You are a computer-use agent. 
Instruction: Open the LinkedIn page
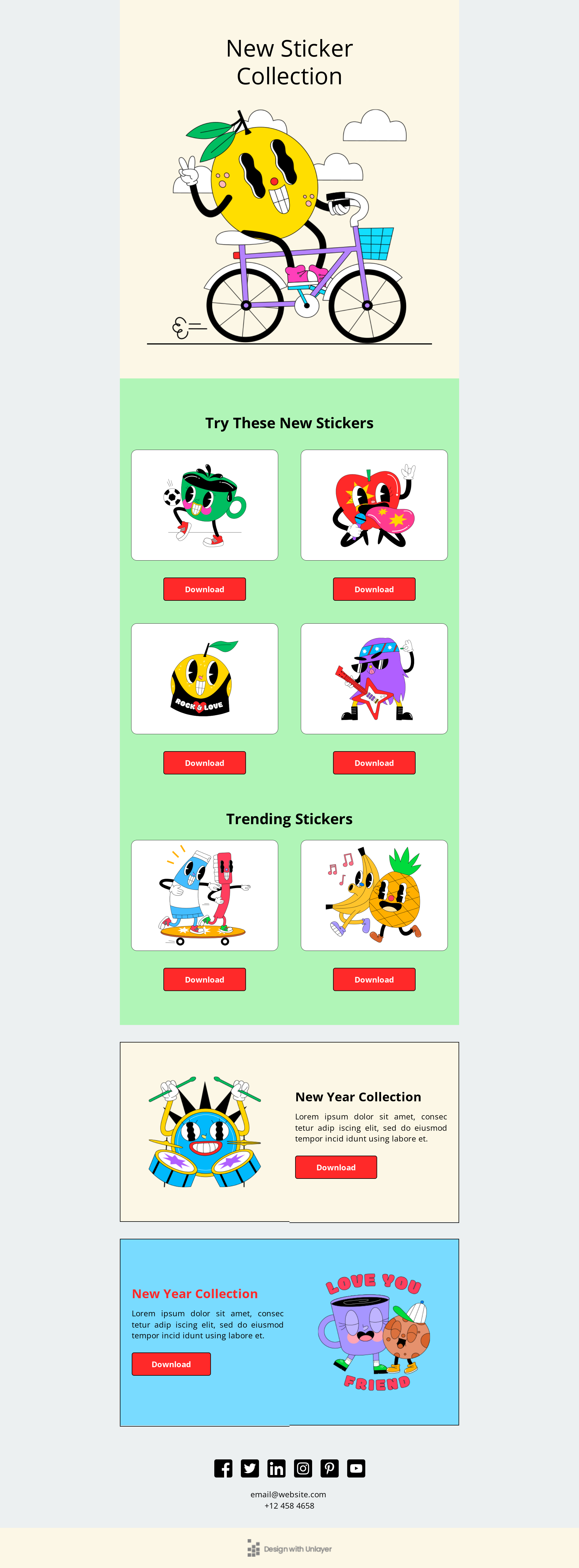[276, 1468]
